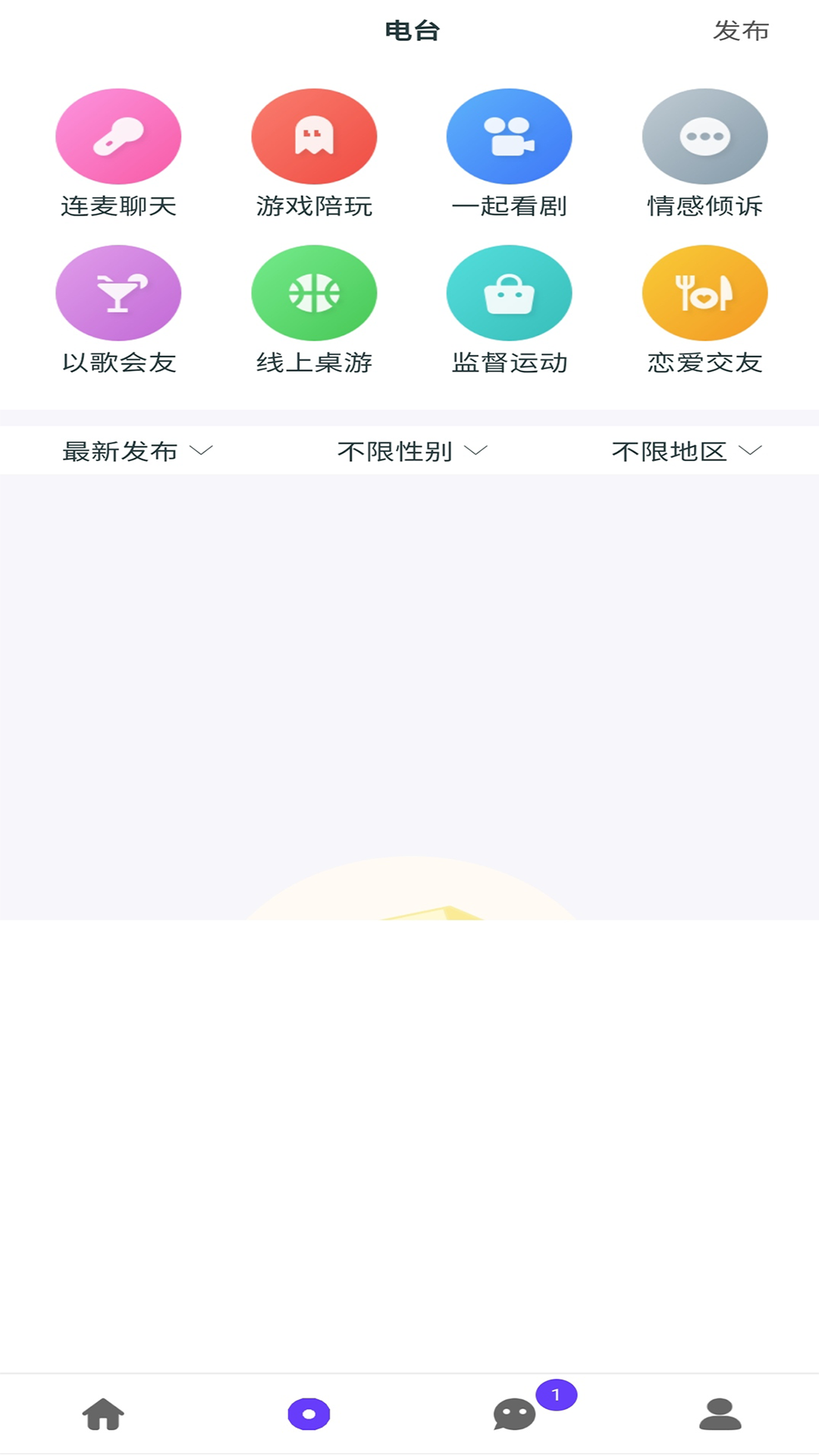Open the 不限性别 gender filter dropdown
This screenshot has height=1456, width=819.
click(x=412, y=450)
